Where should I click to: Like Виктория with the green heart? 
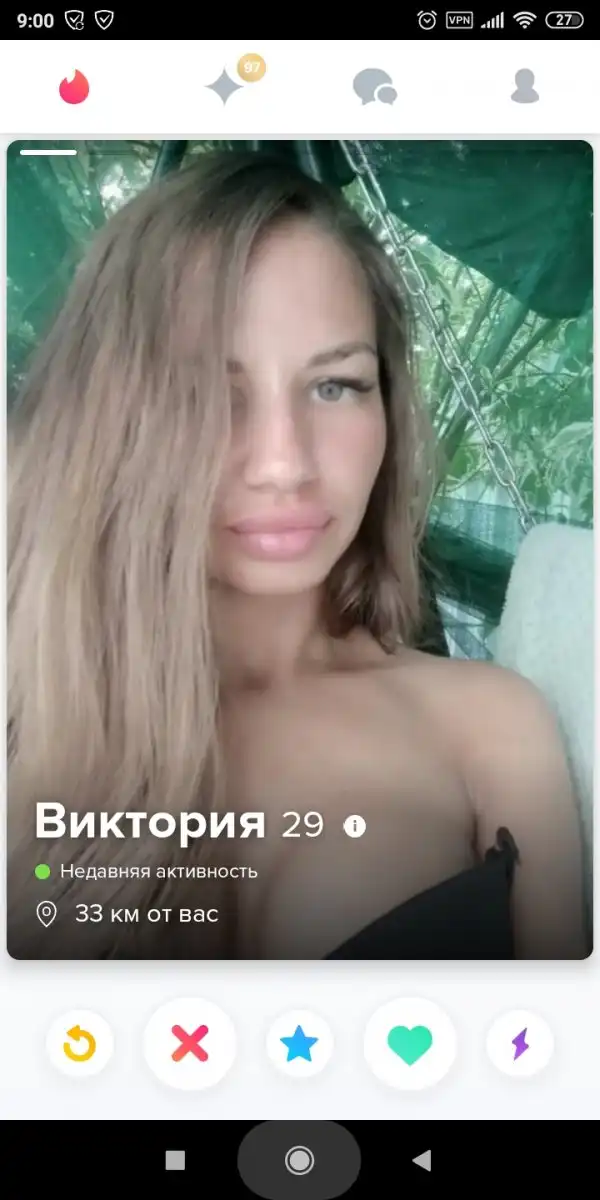point(410,1045)
